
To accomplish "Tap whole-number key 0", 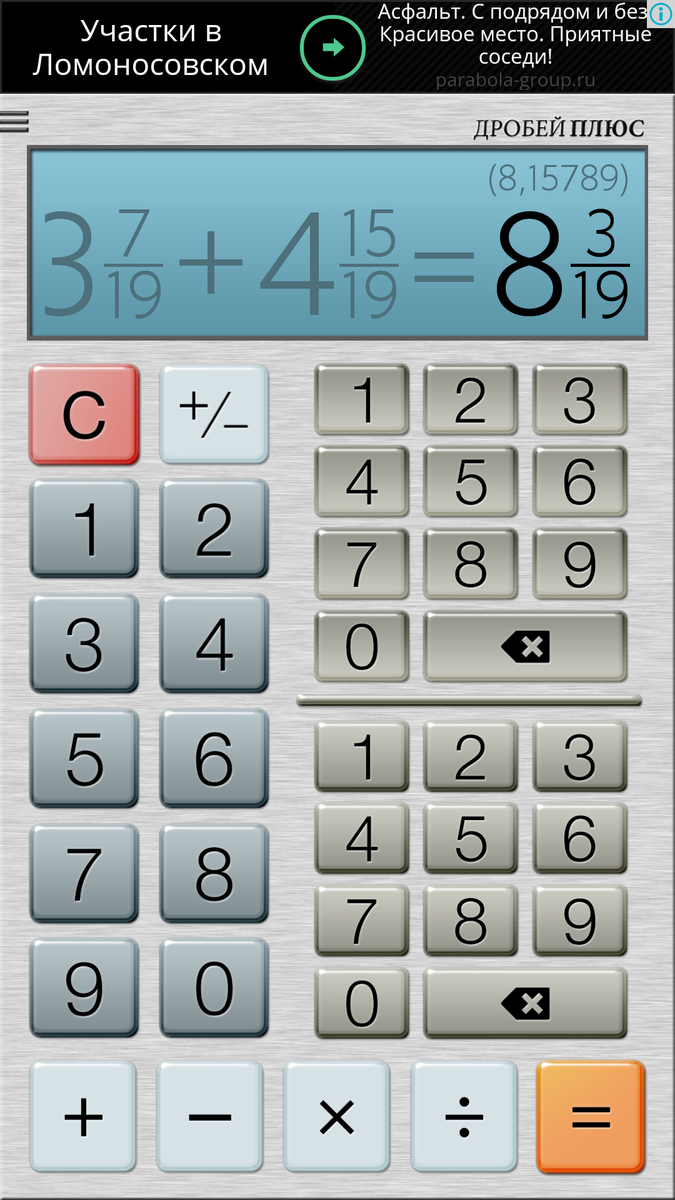I will click(214, 988).
